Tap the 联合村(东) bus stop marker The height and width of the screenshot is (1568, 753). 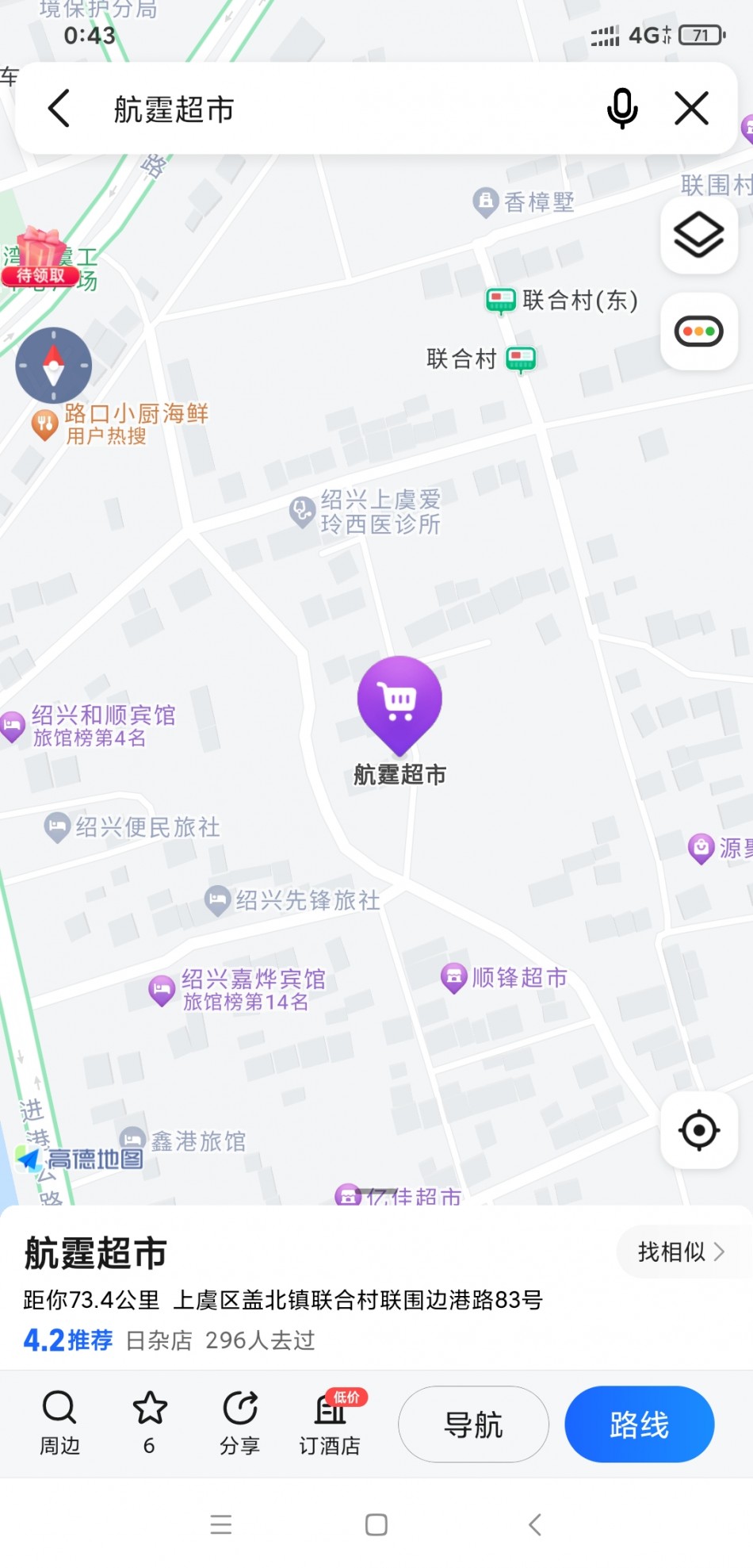pos(562,301)
